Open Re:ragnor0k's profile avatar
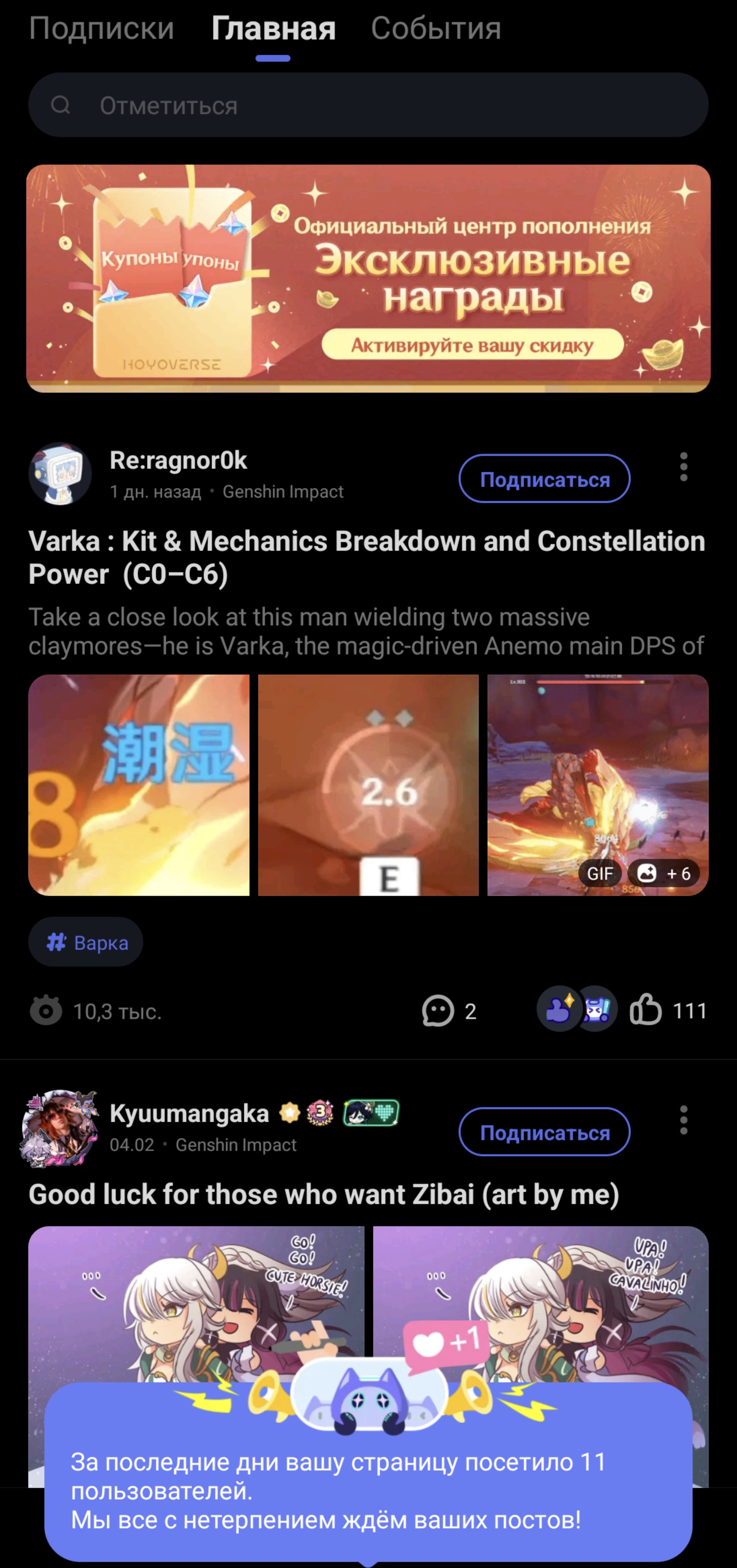The image size is (737, 1568). tap(60, 474)
